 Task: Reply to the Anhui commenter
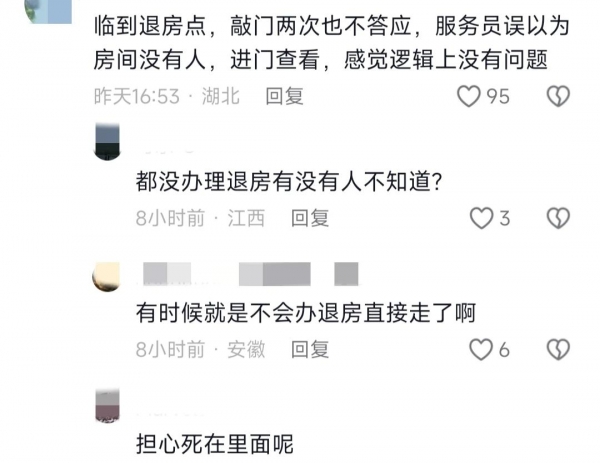pos(309,349)
